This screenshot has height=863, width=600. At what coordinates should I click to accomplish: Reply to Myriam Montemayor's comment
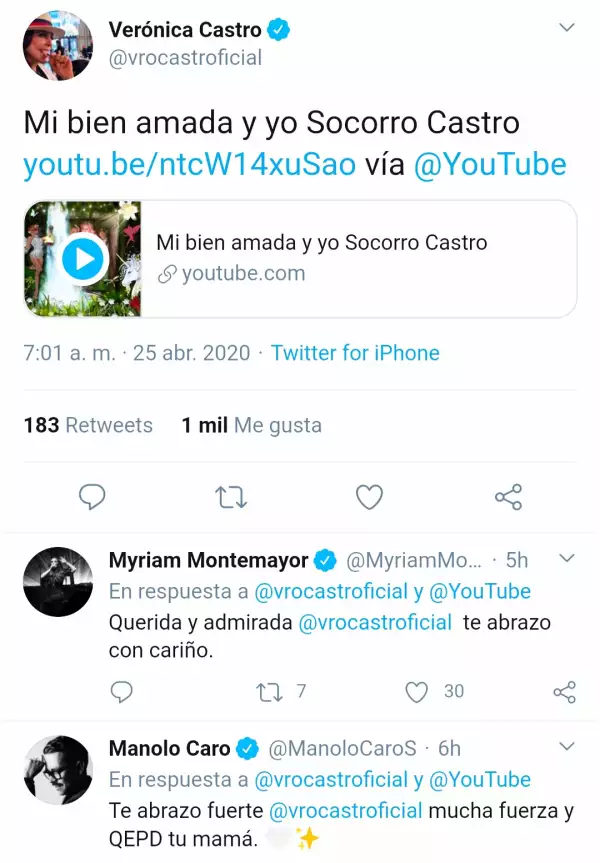[121, 691]
